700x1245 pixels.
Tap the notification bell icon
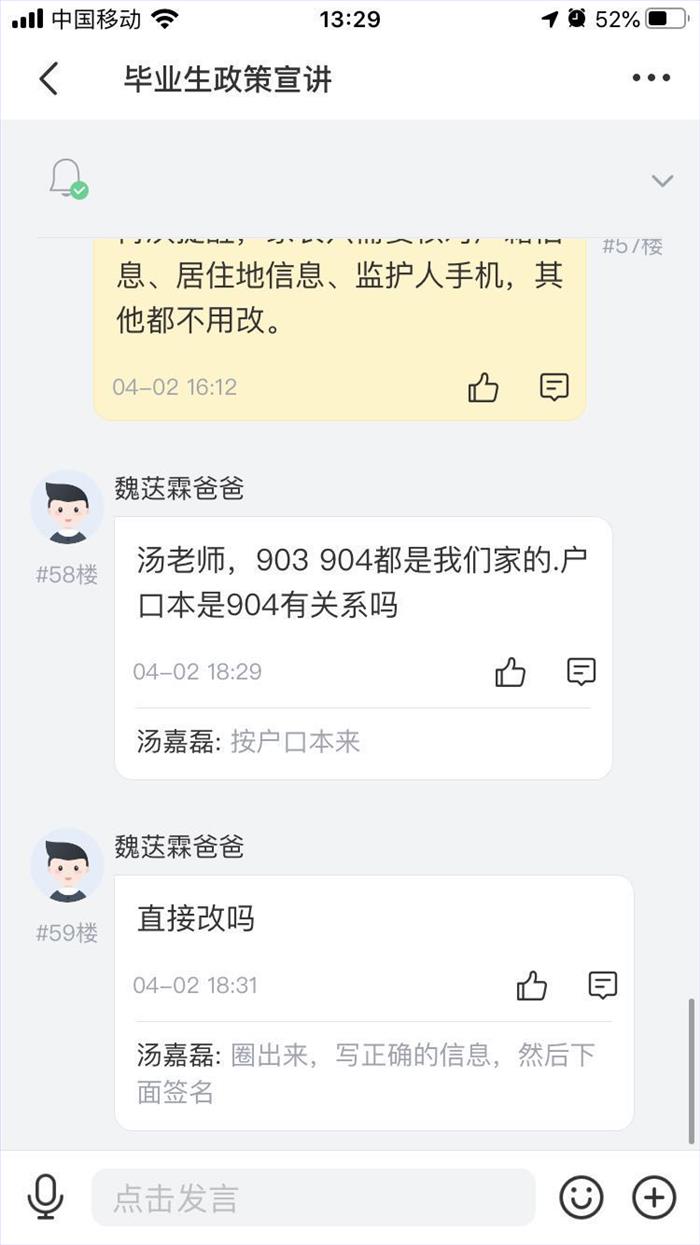66,178
